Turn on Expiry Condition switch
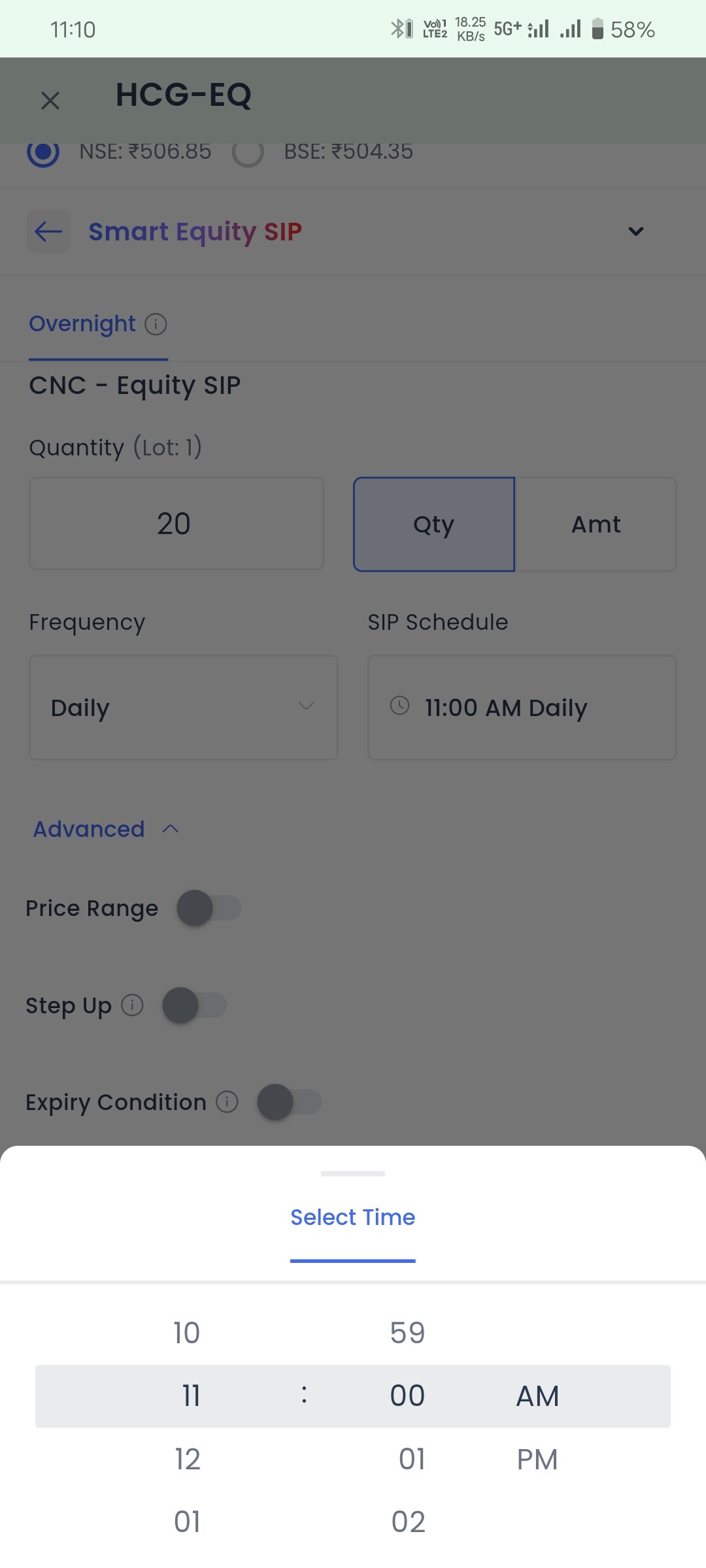Viewport: 706px width, 1568px height. click(x=290, y=1102)
